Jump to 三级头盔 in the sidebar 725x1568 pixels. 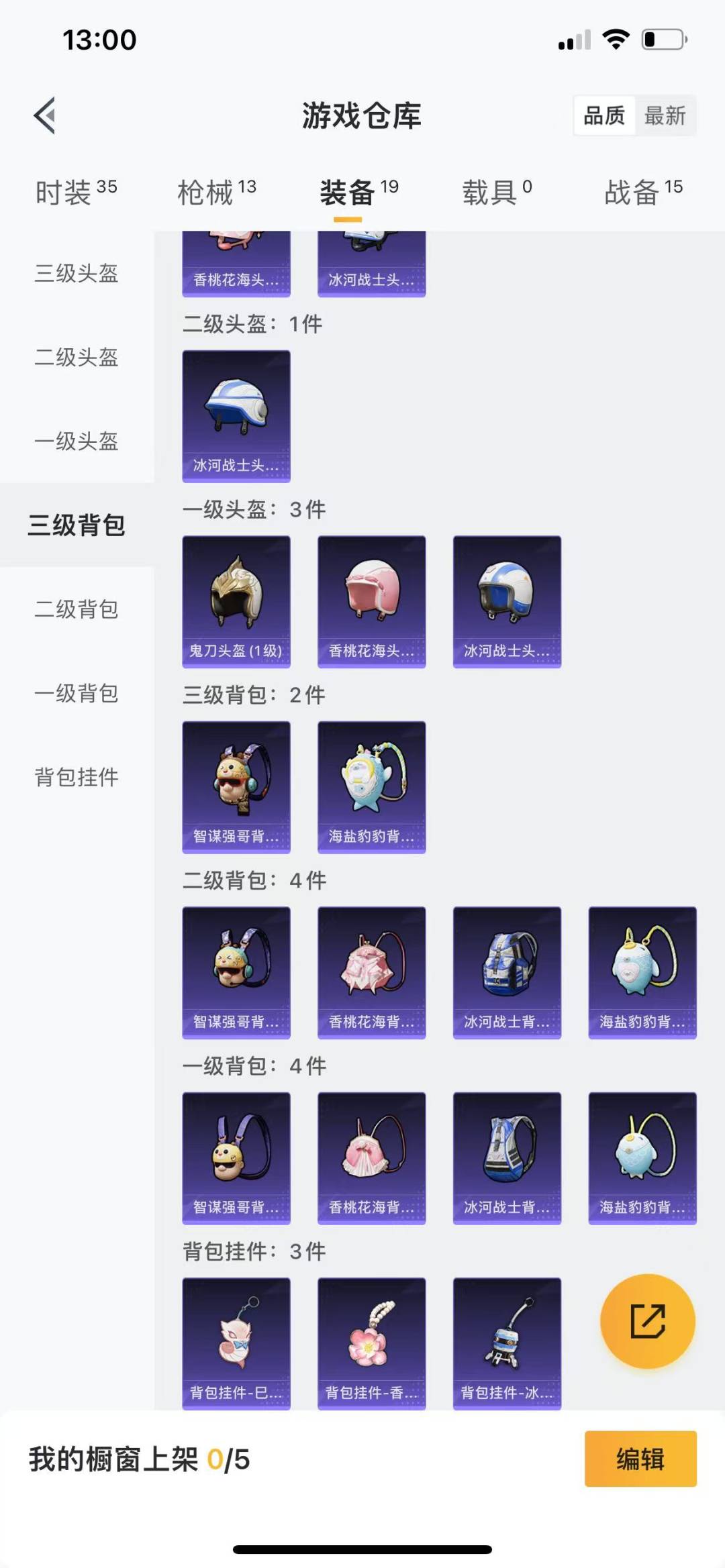tap(77, 274)
